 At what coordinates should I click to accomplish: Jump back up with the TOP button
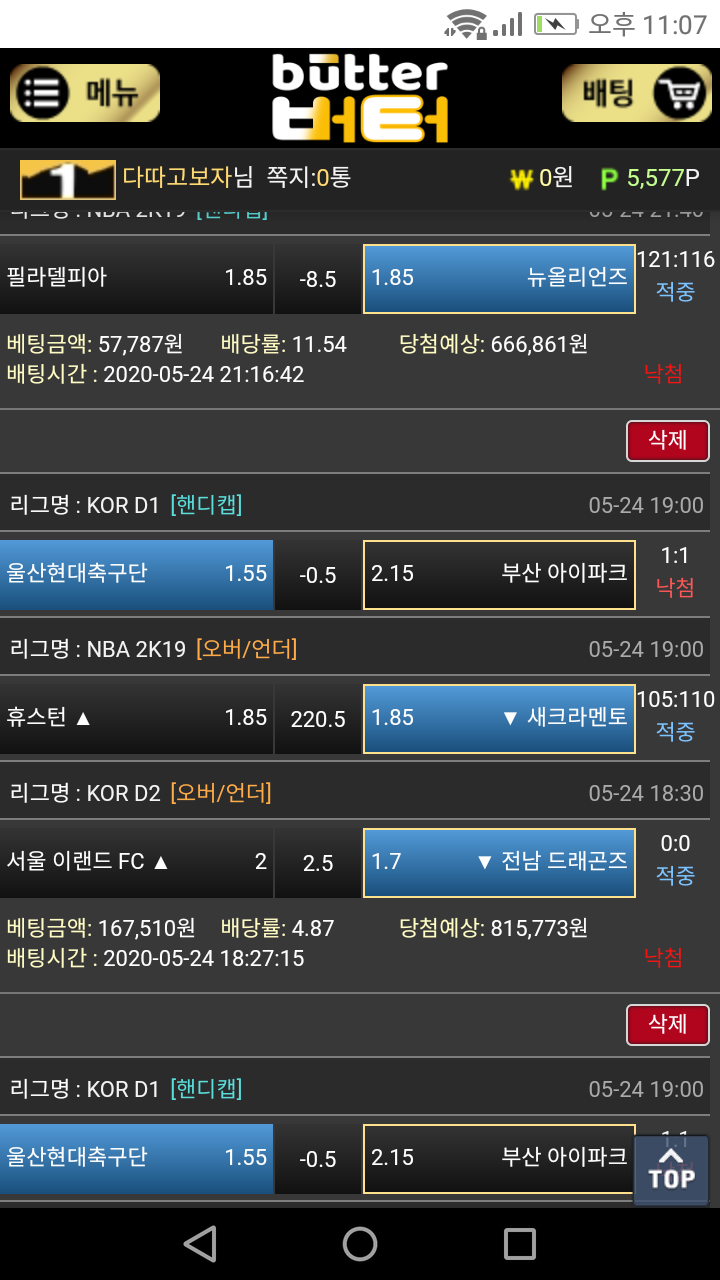671,1169
